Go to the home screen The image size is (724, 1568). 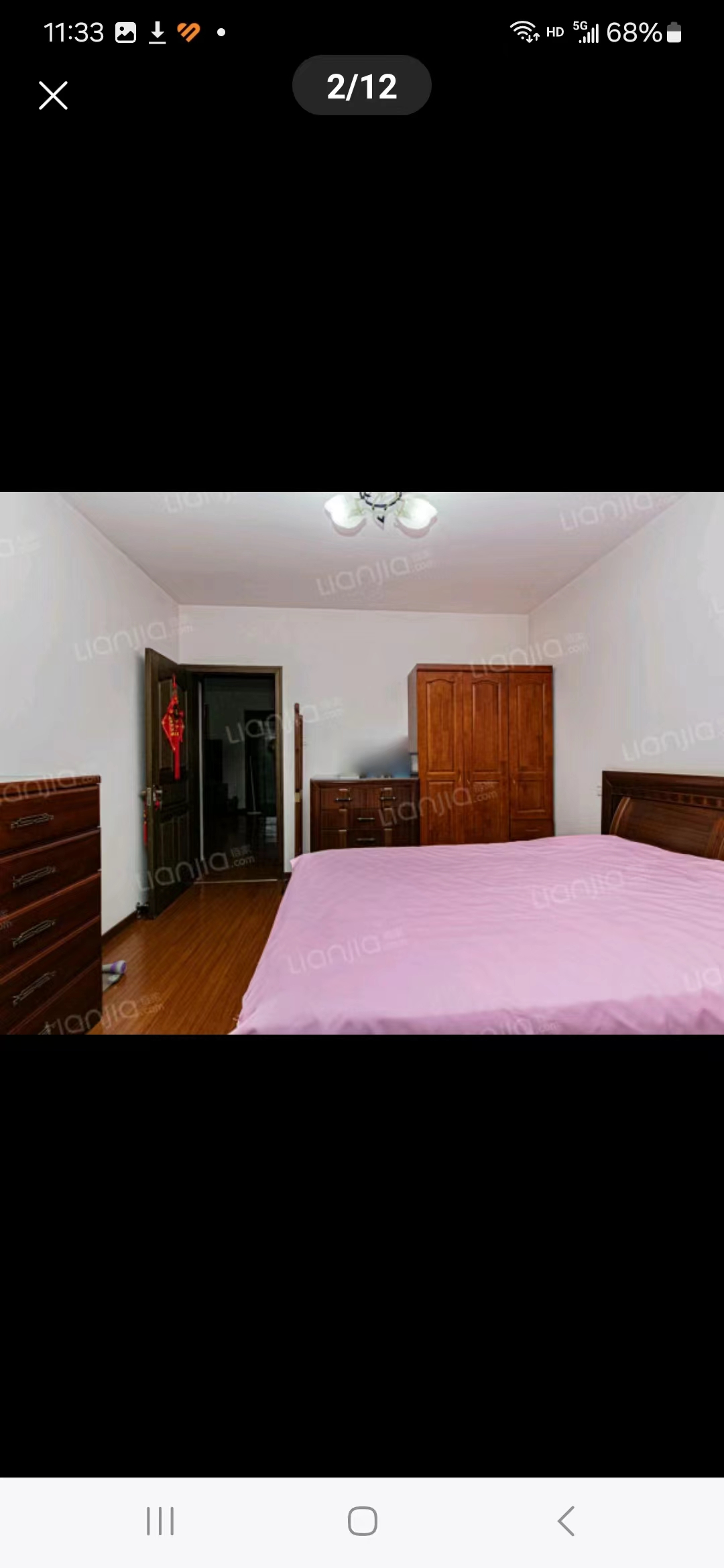coord(362,1520)
